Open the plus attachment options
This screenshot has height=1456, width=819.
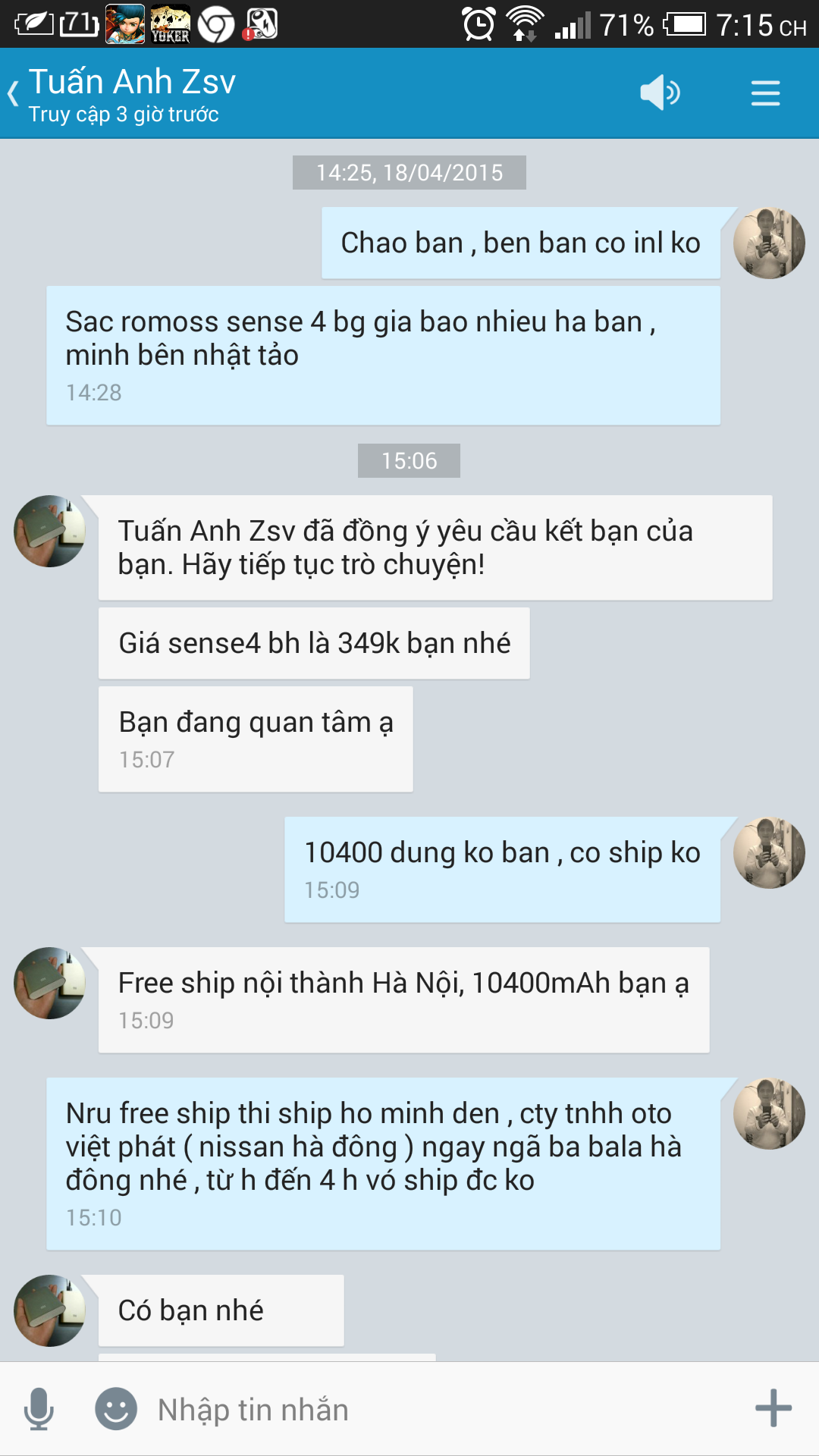(x=773, y=1408)
